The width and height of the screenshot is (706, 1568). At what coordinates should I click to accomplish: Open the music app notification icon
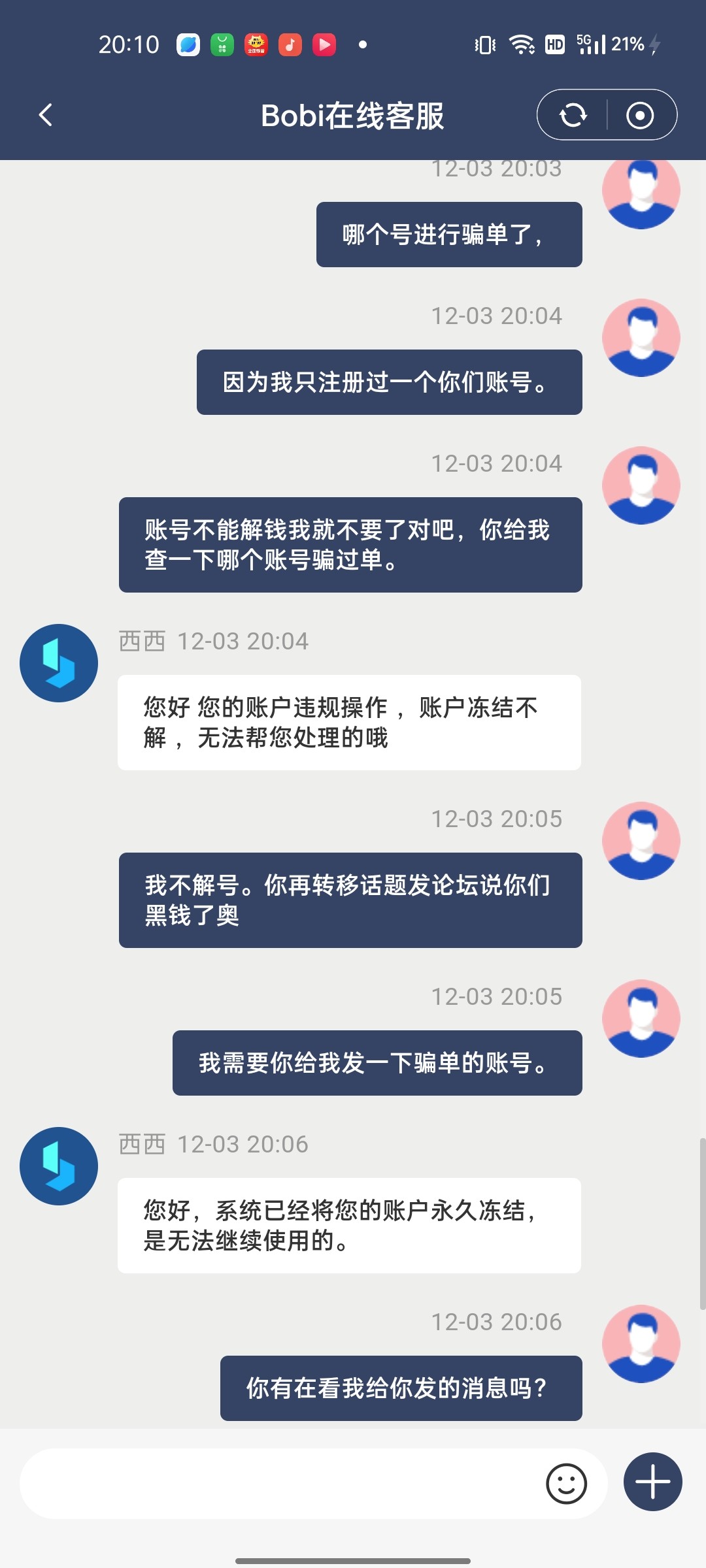pos(290,44)
